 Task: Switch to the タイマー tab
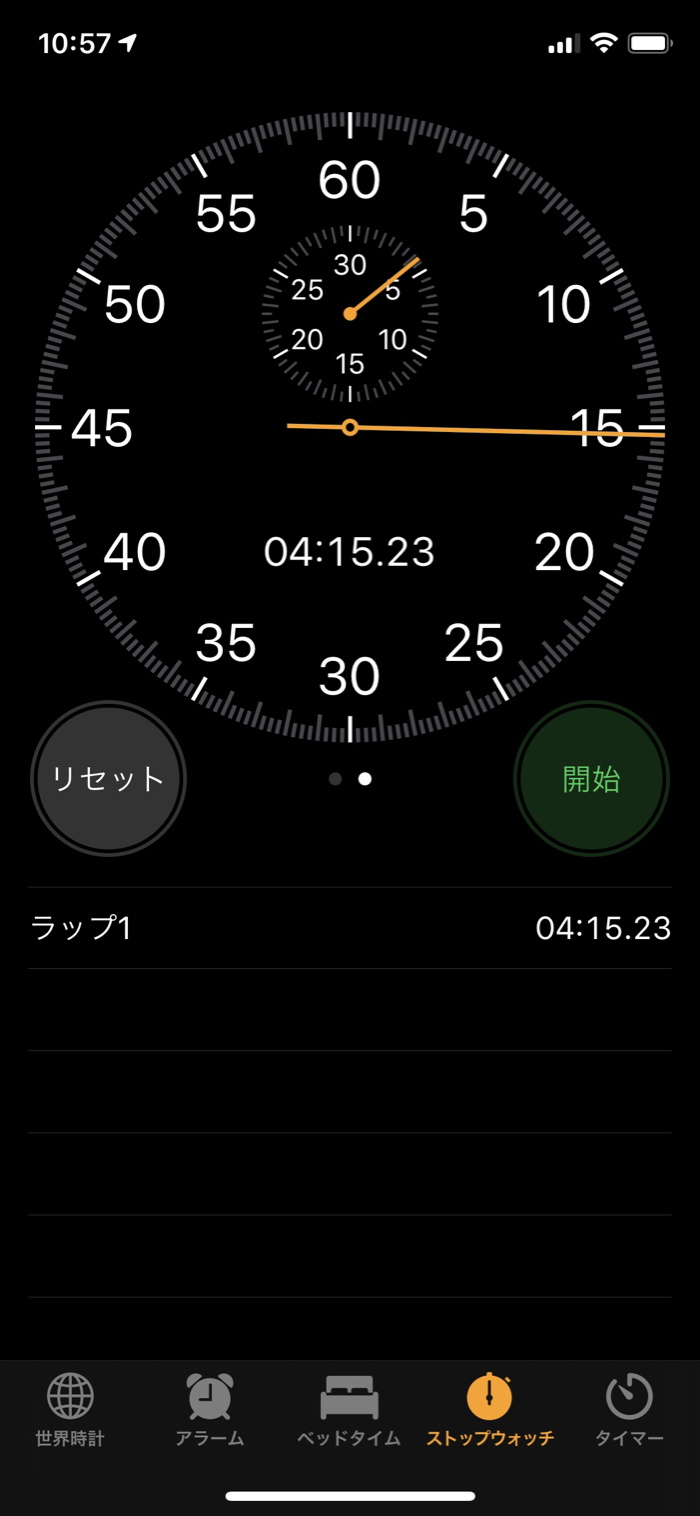[629, 1410]
